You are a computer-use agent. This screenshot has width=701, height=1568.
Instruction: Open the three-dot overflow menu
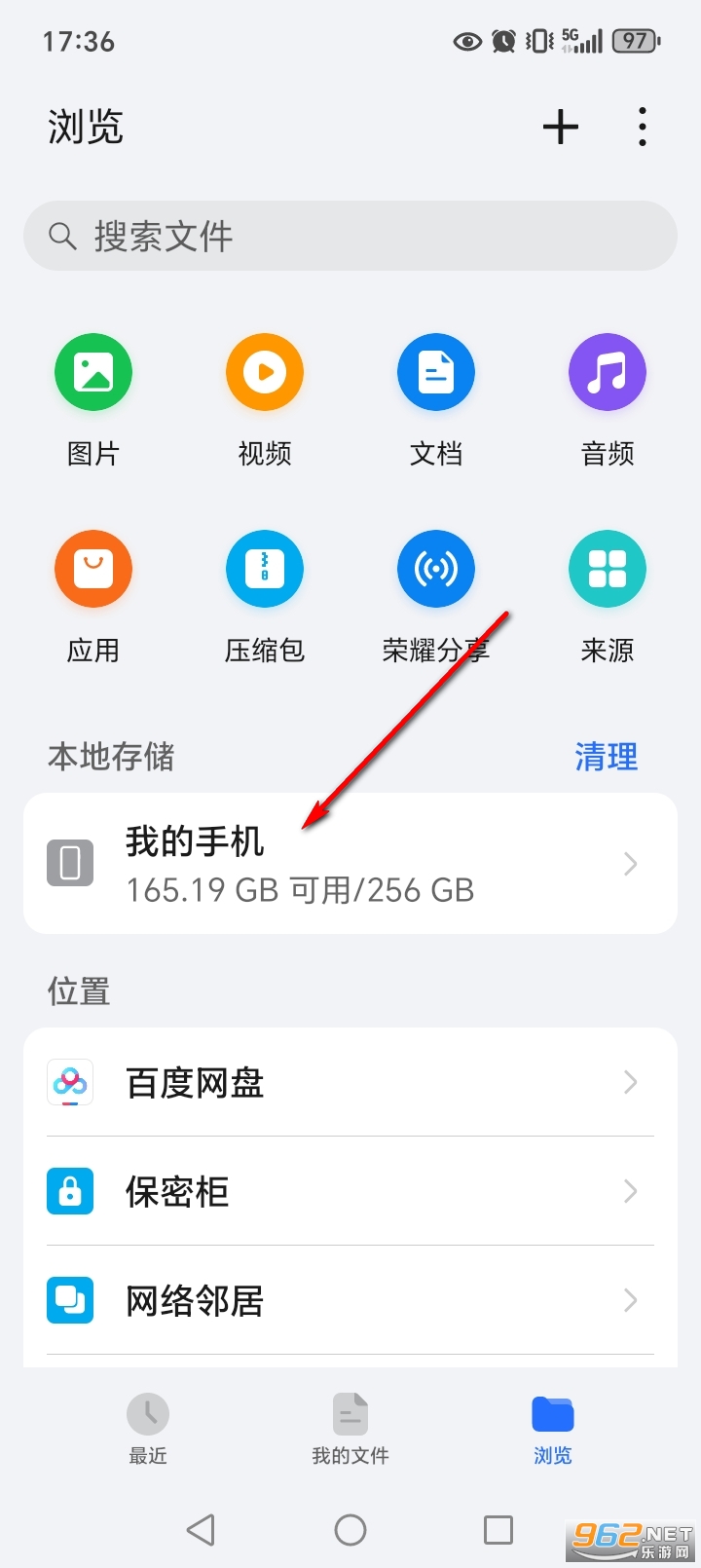(643, 127)
